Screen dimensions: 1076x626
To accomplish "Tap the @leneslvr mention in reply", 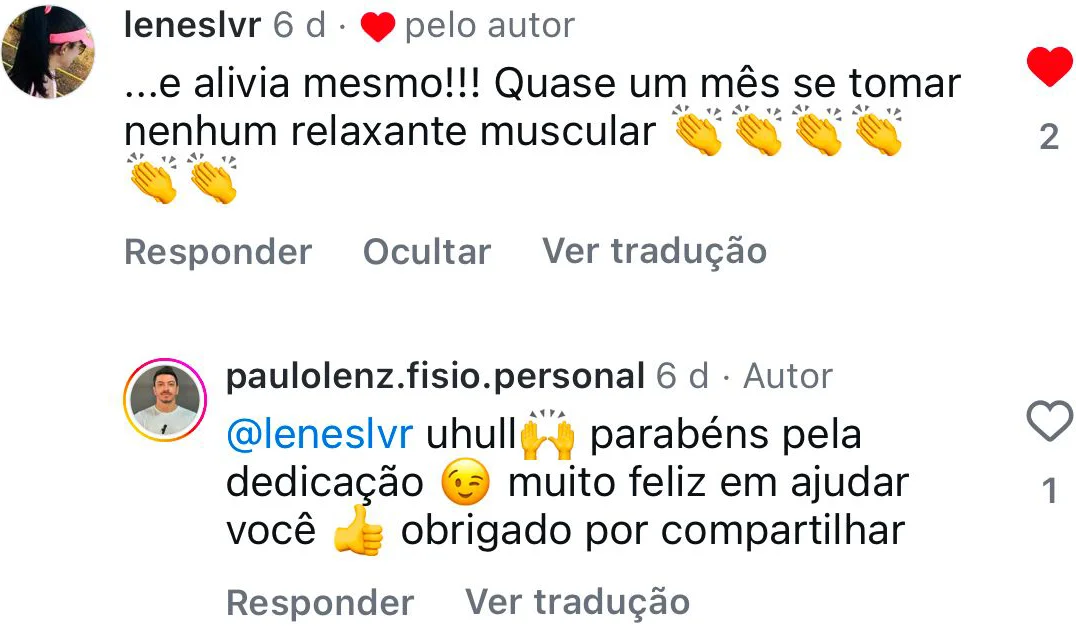I will (320, 436).
